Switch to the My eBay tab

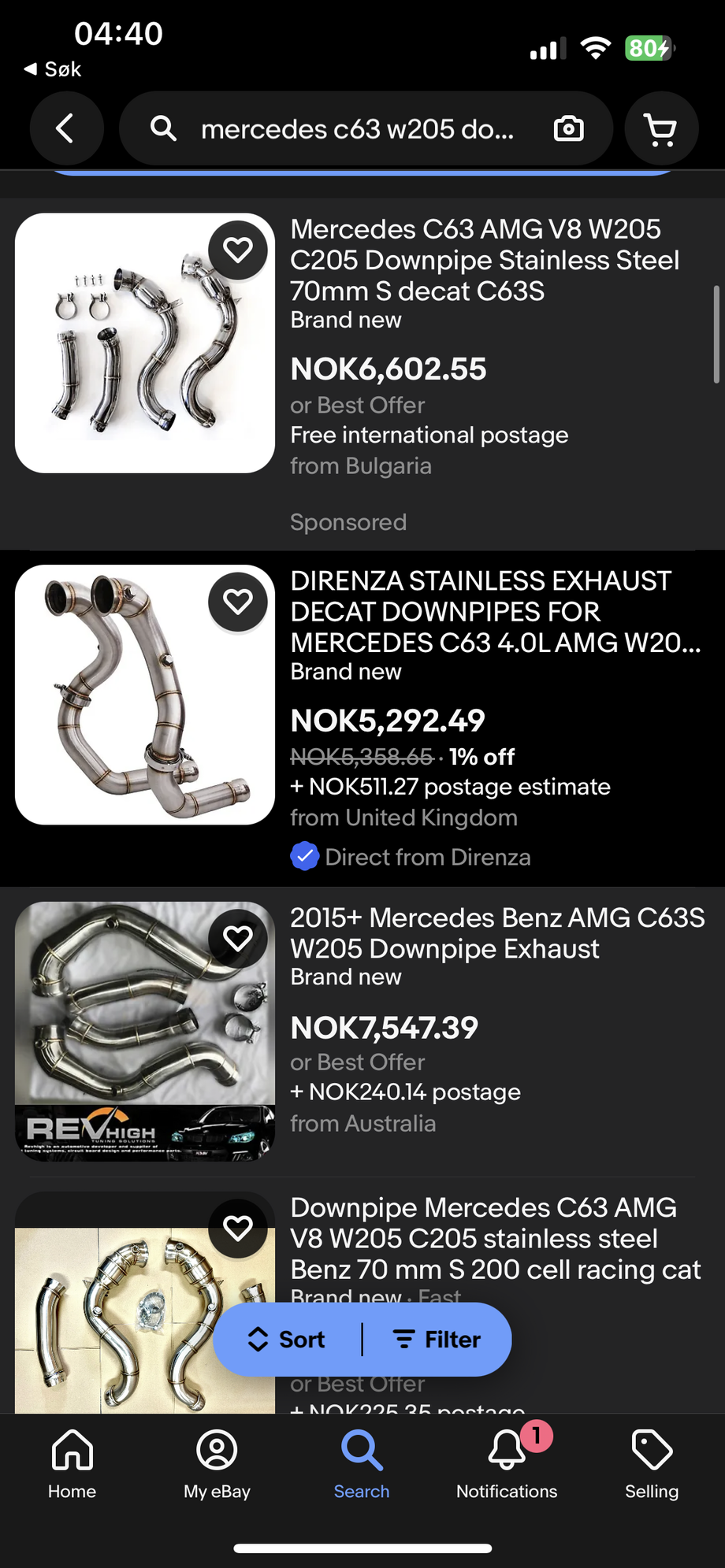pyautogui.click(x=217, y=1463)
